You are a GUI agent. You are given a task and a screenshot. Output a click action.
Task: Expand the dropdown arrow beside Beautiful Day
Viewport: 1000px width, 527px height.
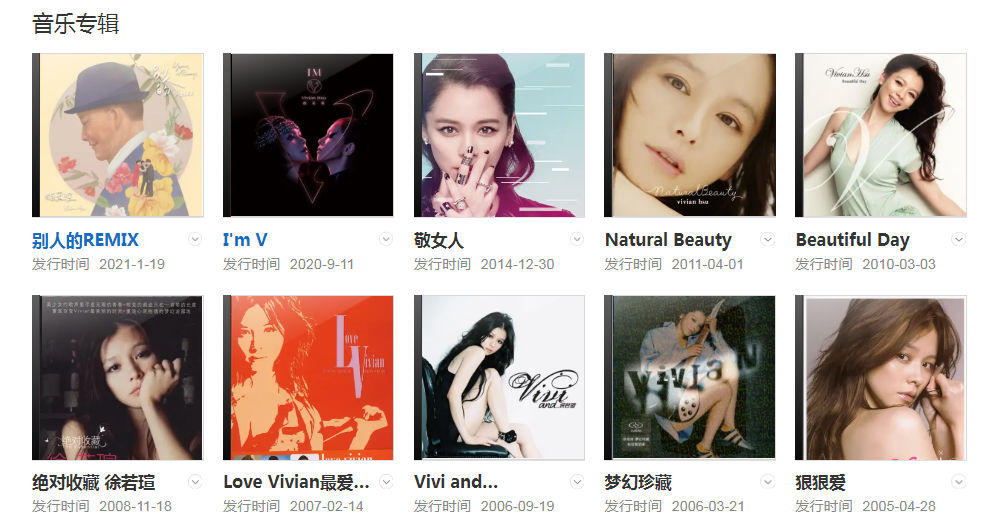click(958, 240)
